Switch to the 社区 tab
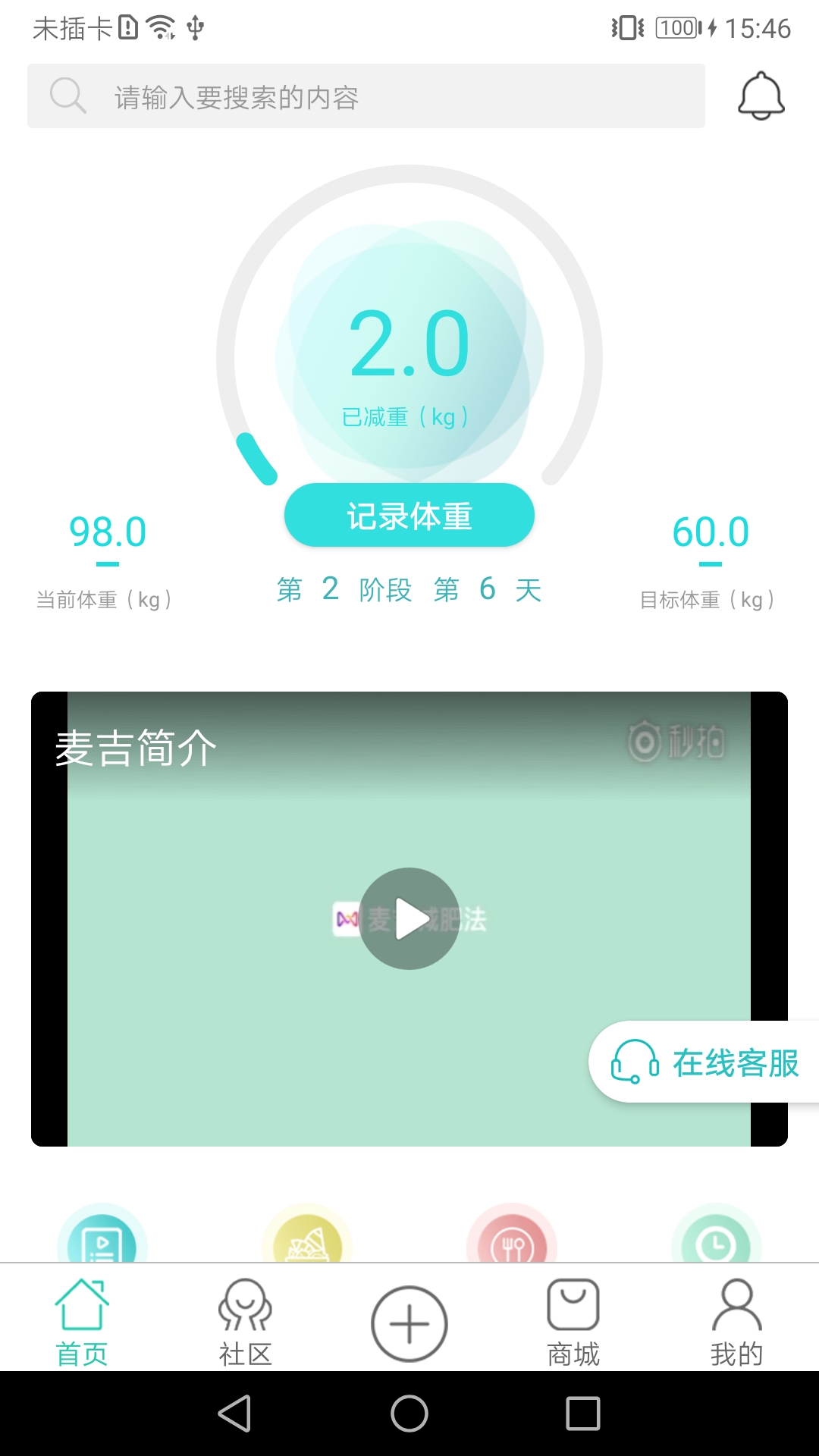The image size is (819, 1456). 245,1322
